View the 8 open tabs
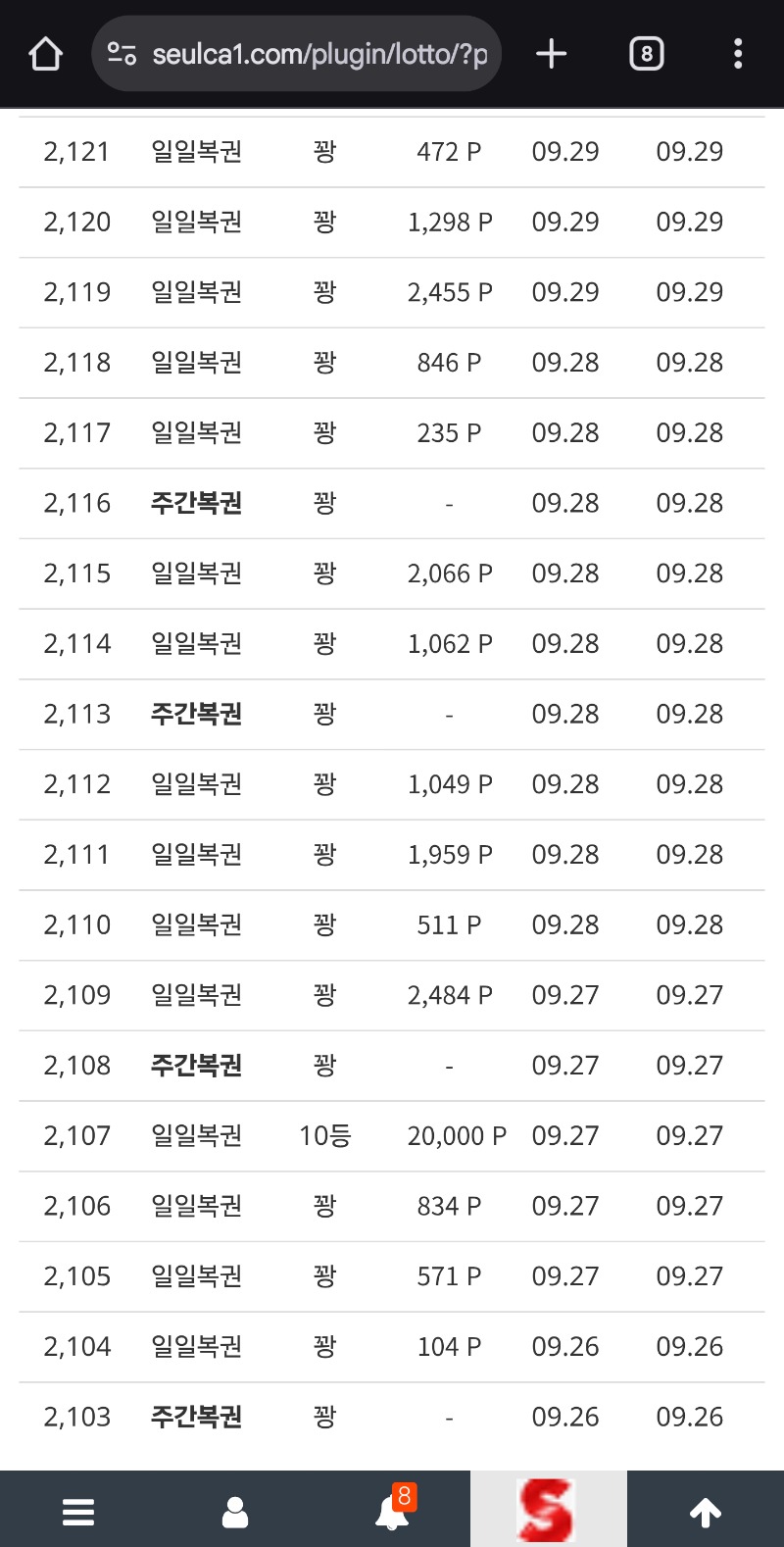Viewport: 784px width, 1547px height. pyautogui.click(x=646, y=54)
